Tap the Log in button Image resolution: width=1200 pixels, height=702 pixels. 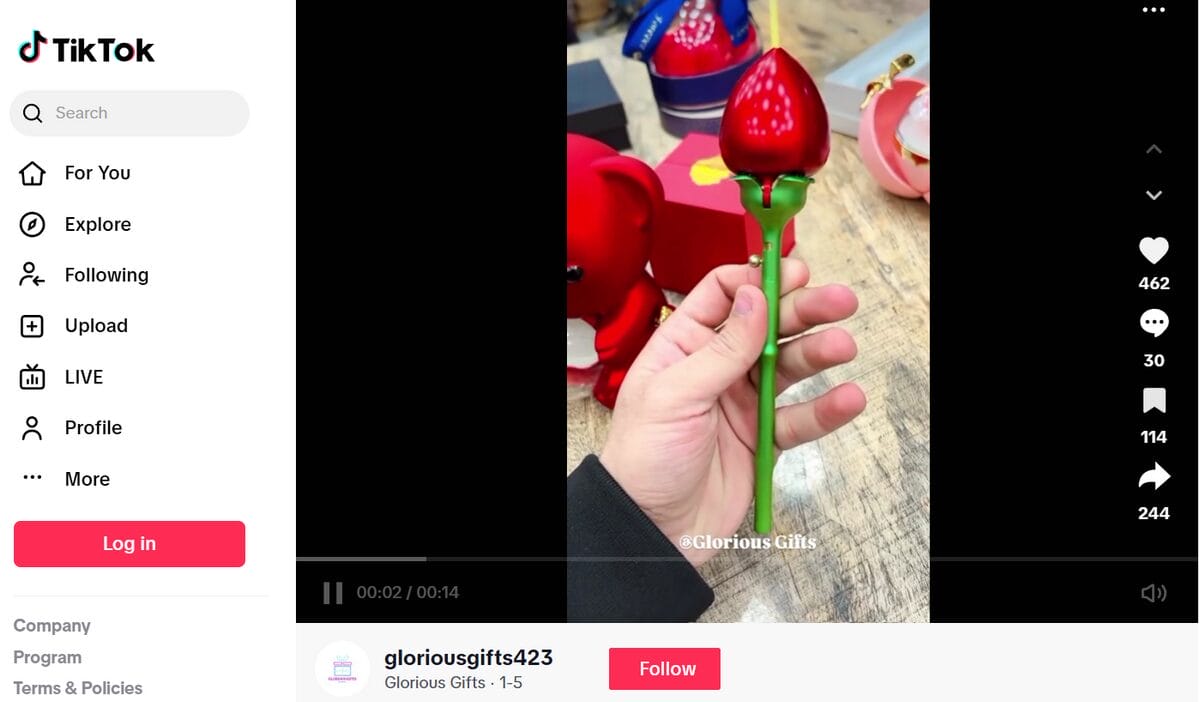click(129, 544)
